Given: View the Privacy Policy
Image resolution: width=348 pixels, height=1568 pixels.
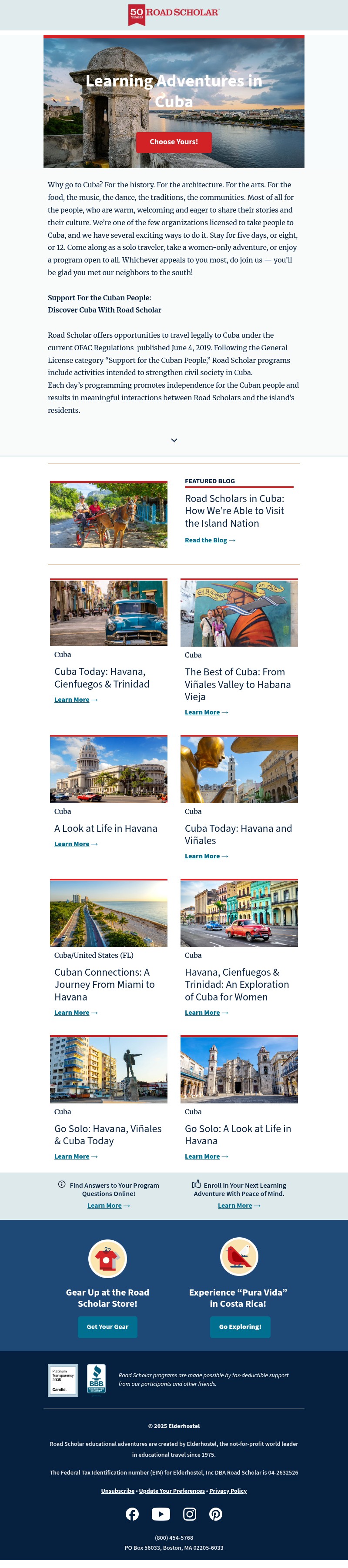Looking at the screenshot, I should click(228, 1491).
